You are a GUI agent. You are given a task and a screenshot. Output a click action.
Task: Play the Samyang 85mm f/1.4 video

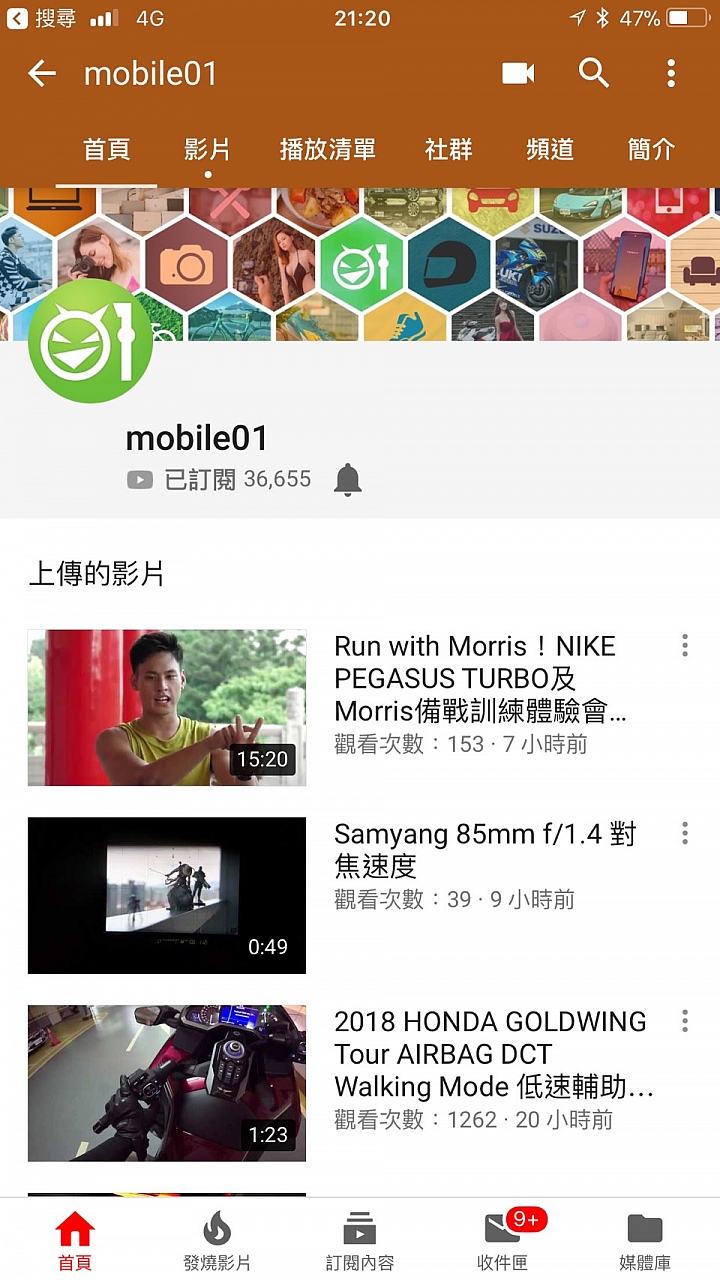click(167, 895)
